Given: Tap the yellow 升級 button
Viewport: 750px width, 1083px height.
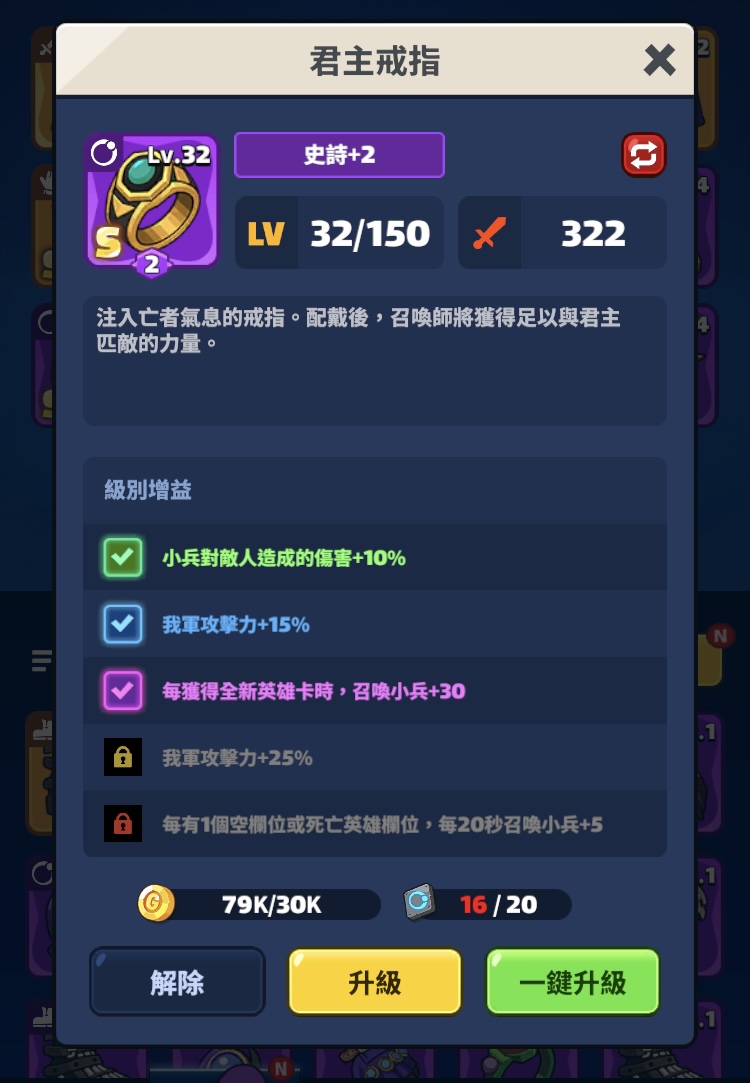Looking at the screenshot, I should click(375, 982).
